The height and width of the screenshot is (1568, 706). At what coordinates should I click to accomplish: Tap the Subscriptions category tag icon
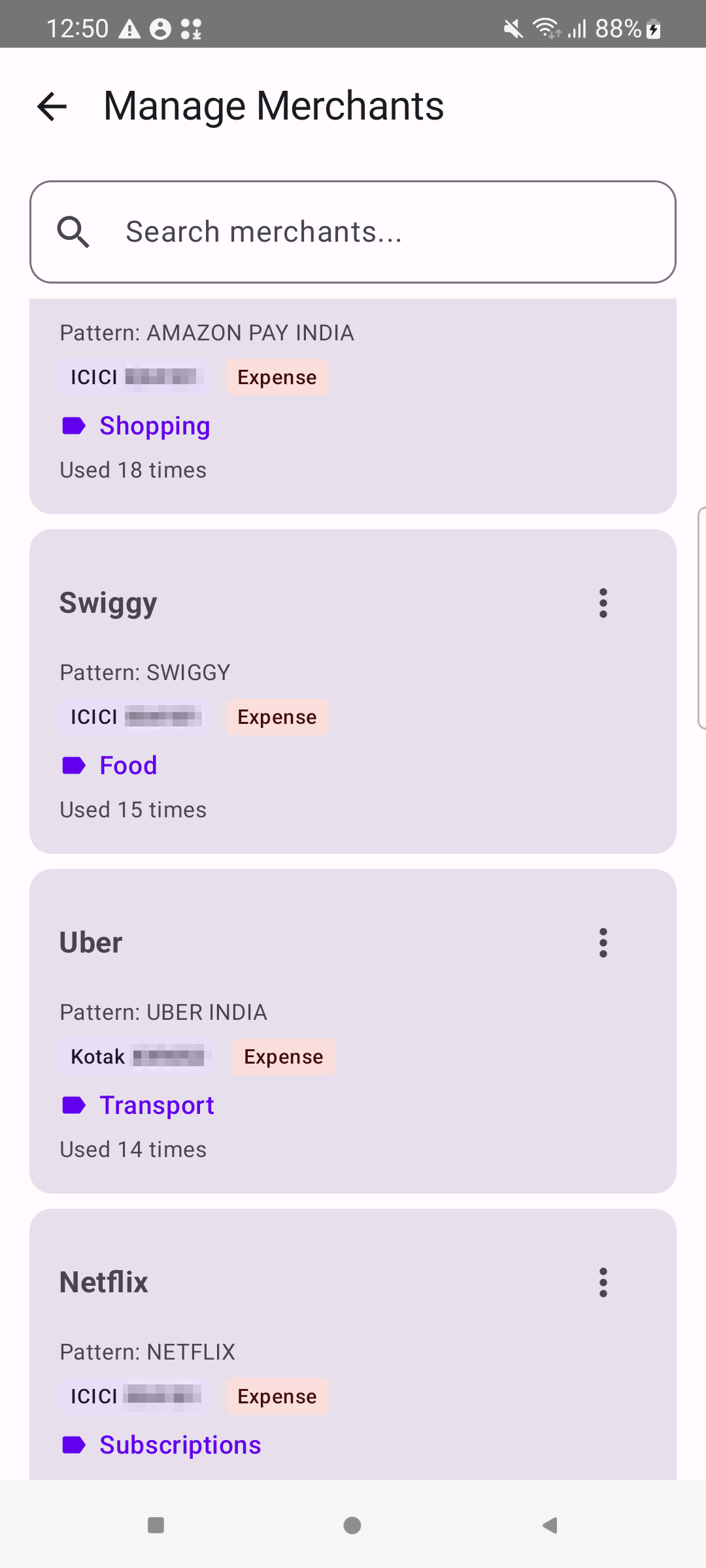(x=74, y=1444)
